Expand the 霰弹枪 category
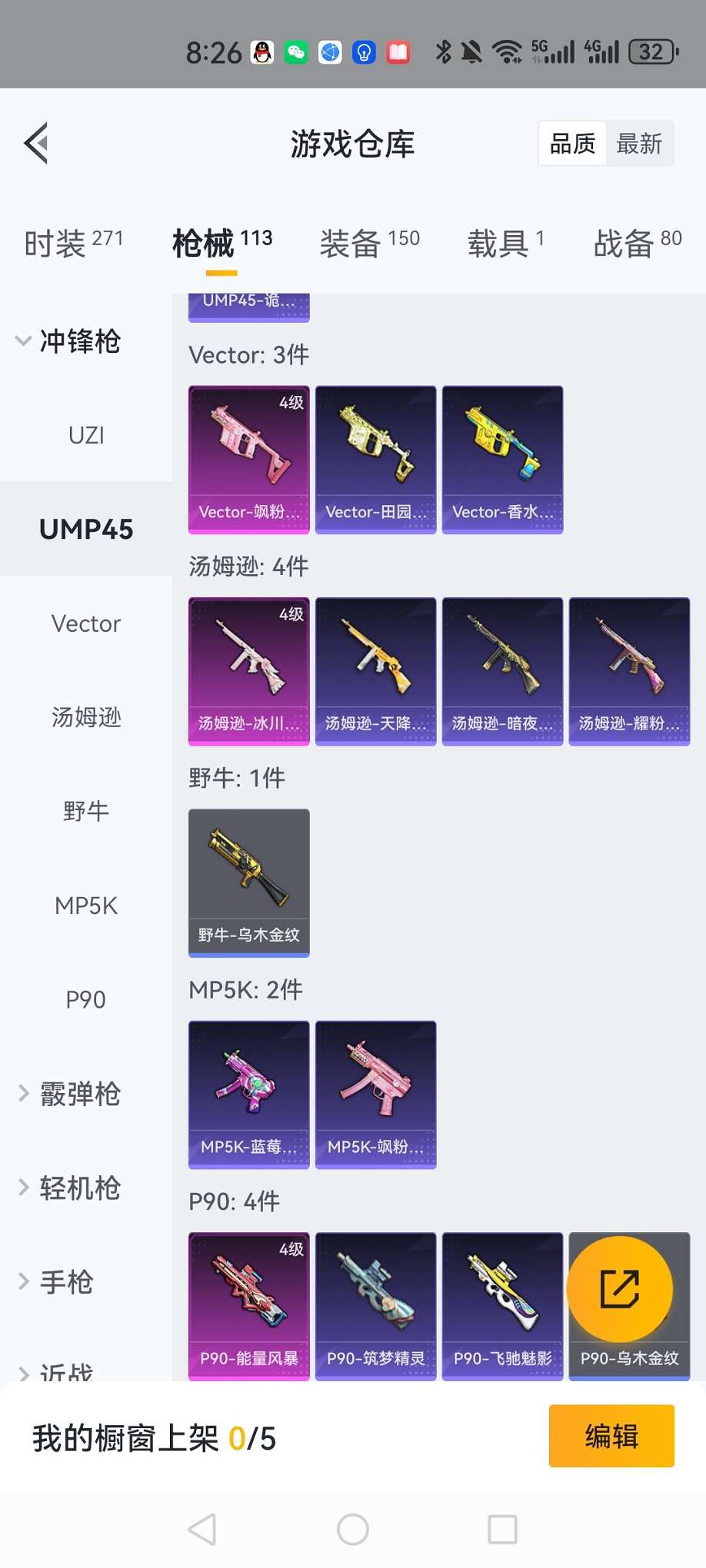The width and height of the screenshot is (706, 1568). [69, 1094]
